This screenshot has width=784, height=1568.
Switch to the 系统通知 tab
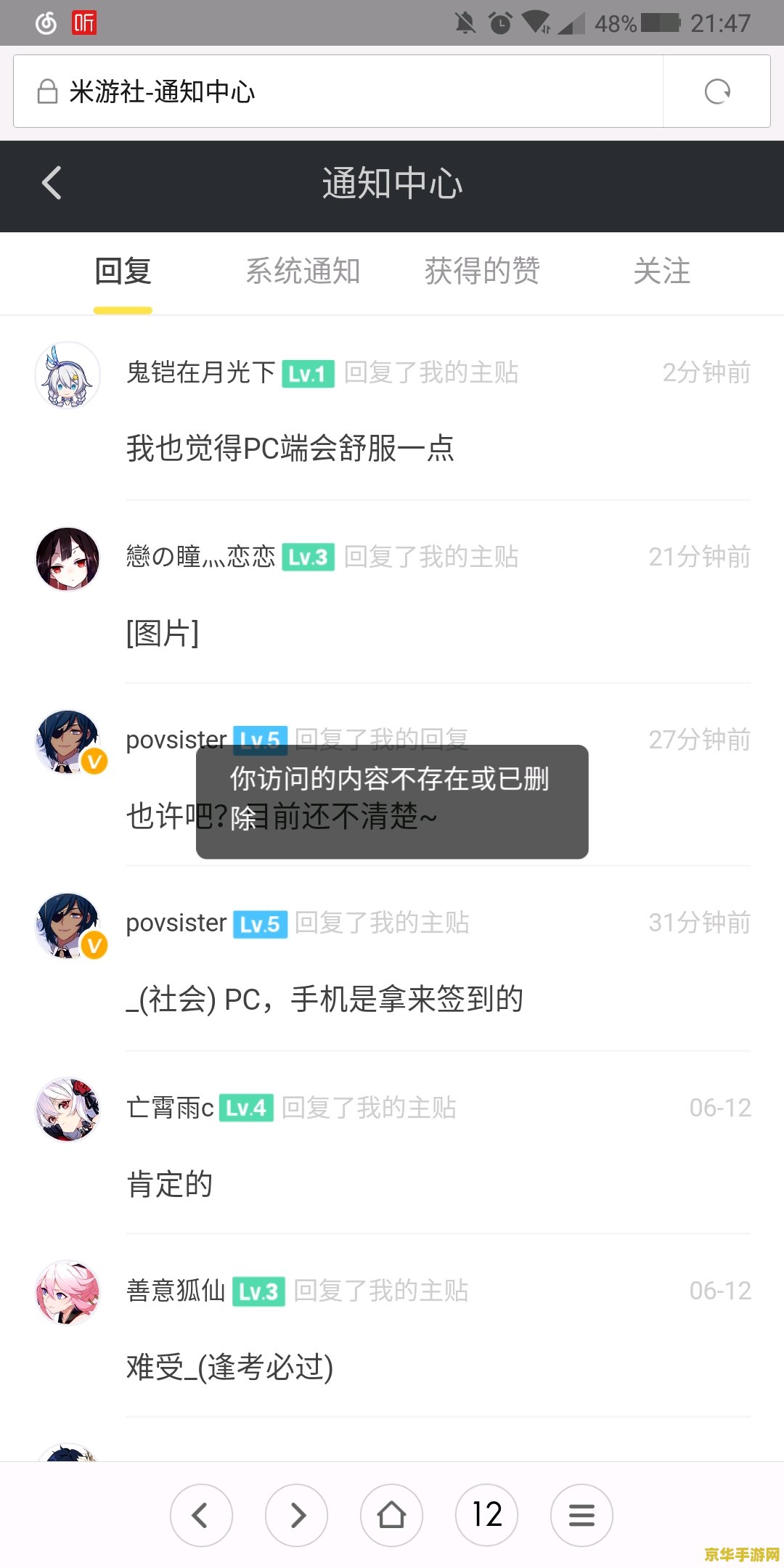pos(302,271)
